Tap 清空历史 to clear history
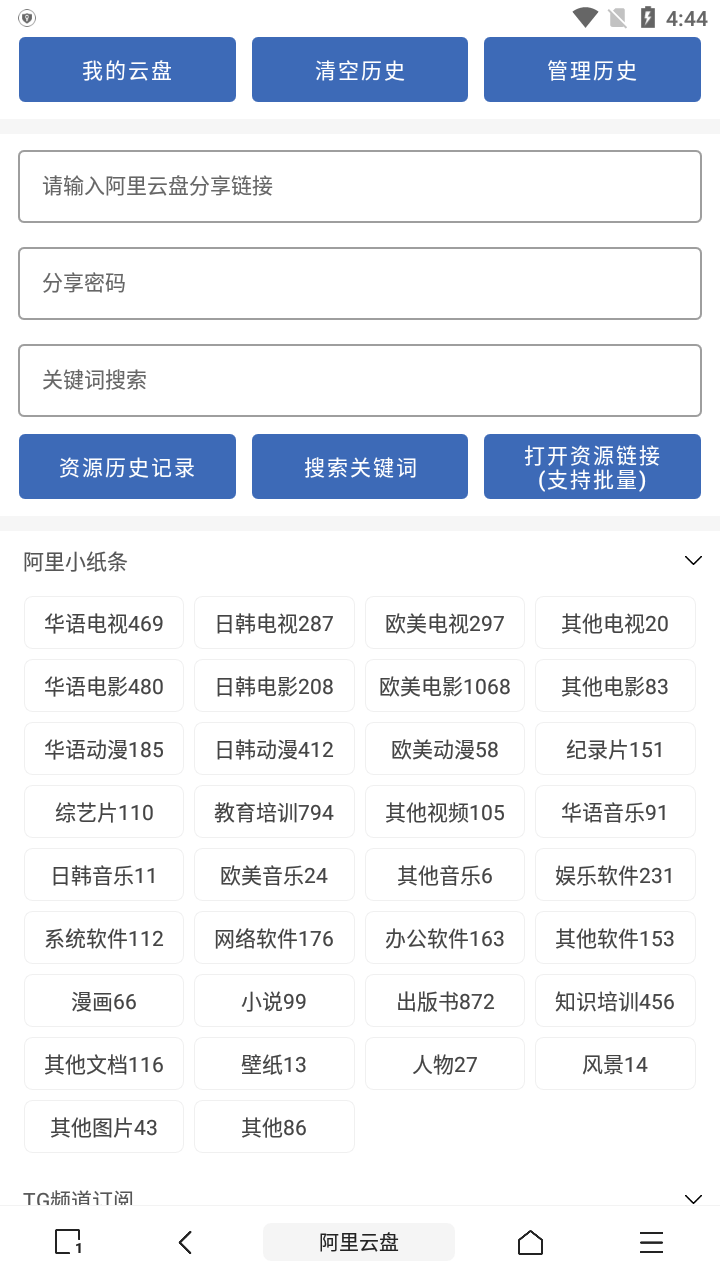The image size is (720, 1280). pyautogui.click(x=359, y=69)
